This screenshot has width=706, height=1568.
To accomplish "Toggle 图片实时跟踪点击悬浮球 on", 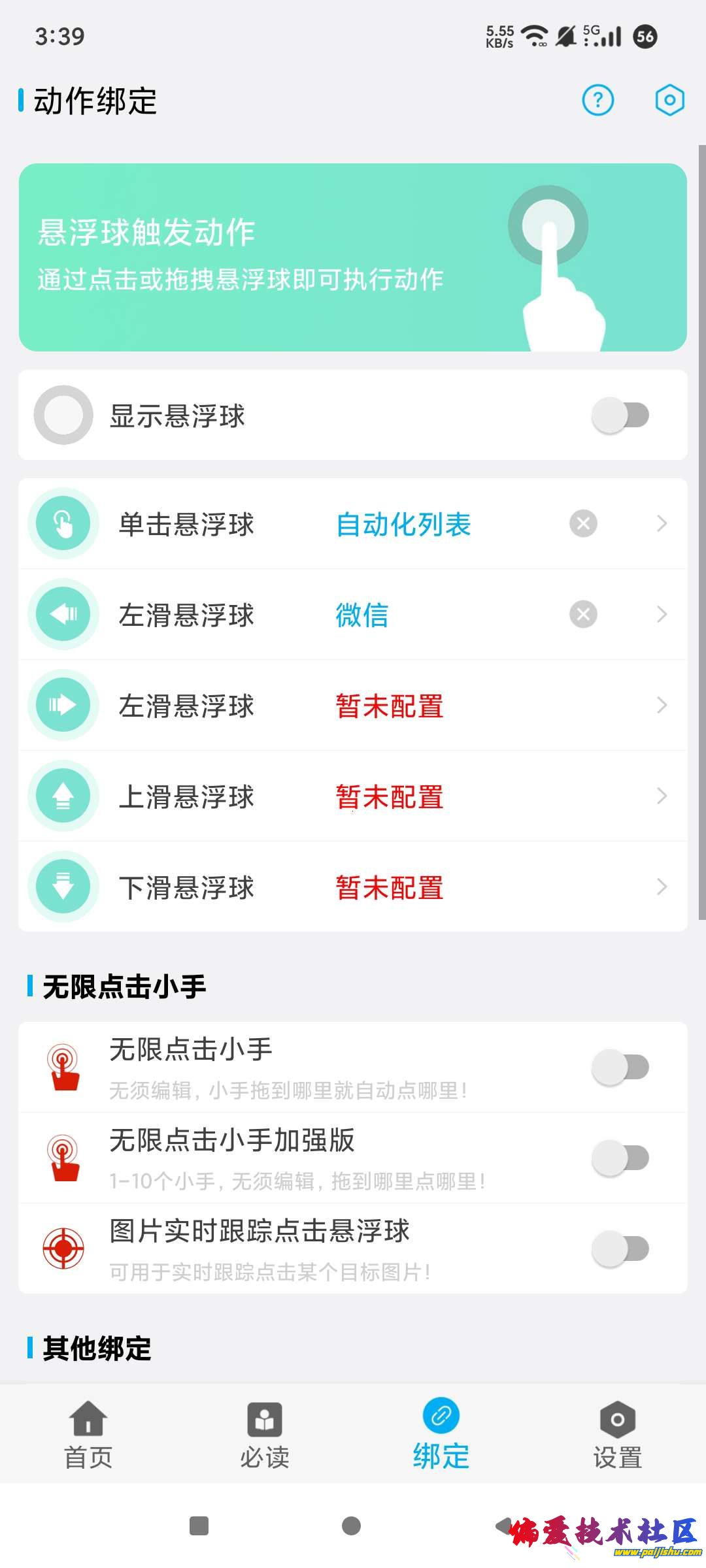I will 620,1249.
